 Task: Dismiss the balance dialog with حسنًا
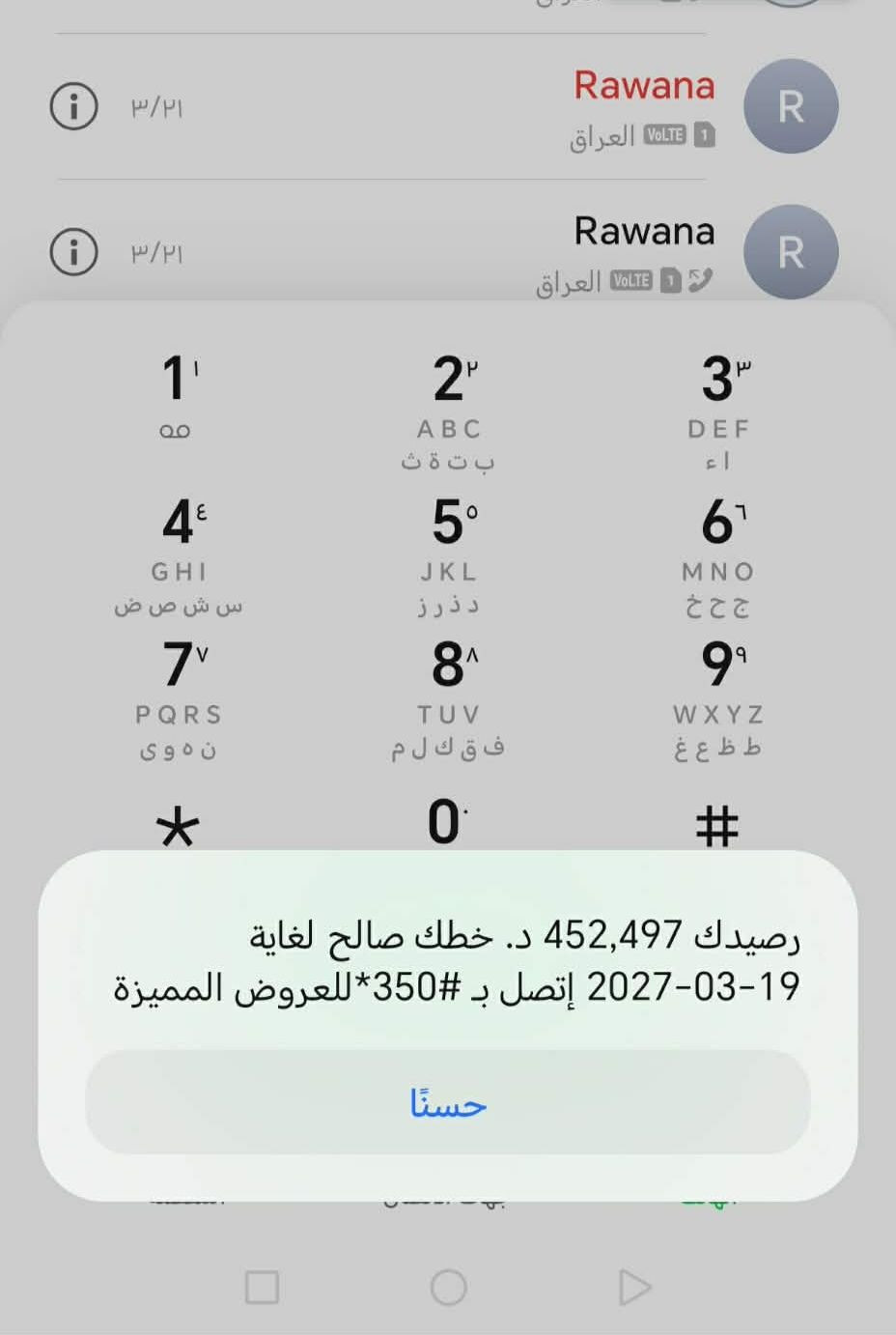point(447,1102)
